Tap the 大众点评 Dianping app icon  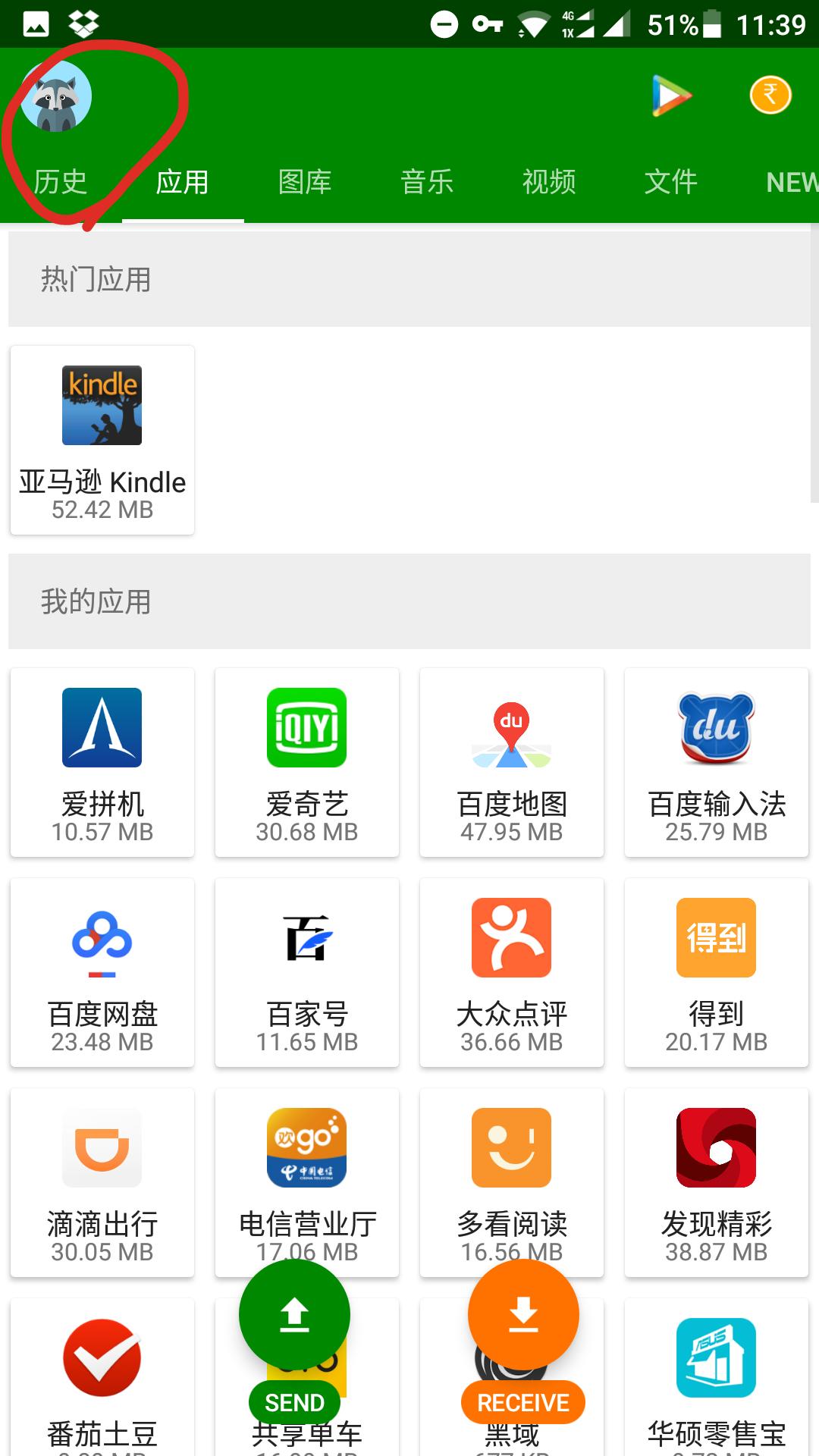pyautogui.click(x=511, y=937)
